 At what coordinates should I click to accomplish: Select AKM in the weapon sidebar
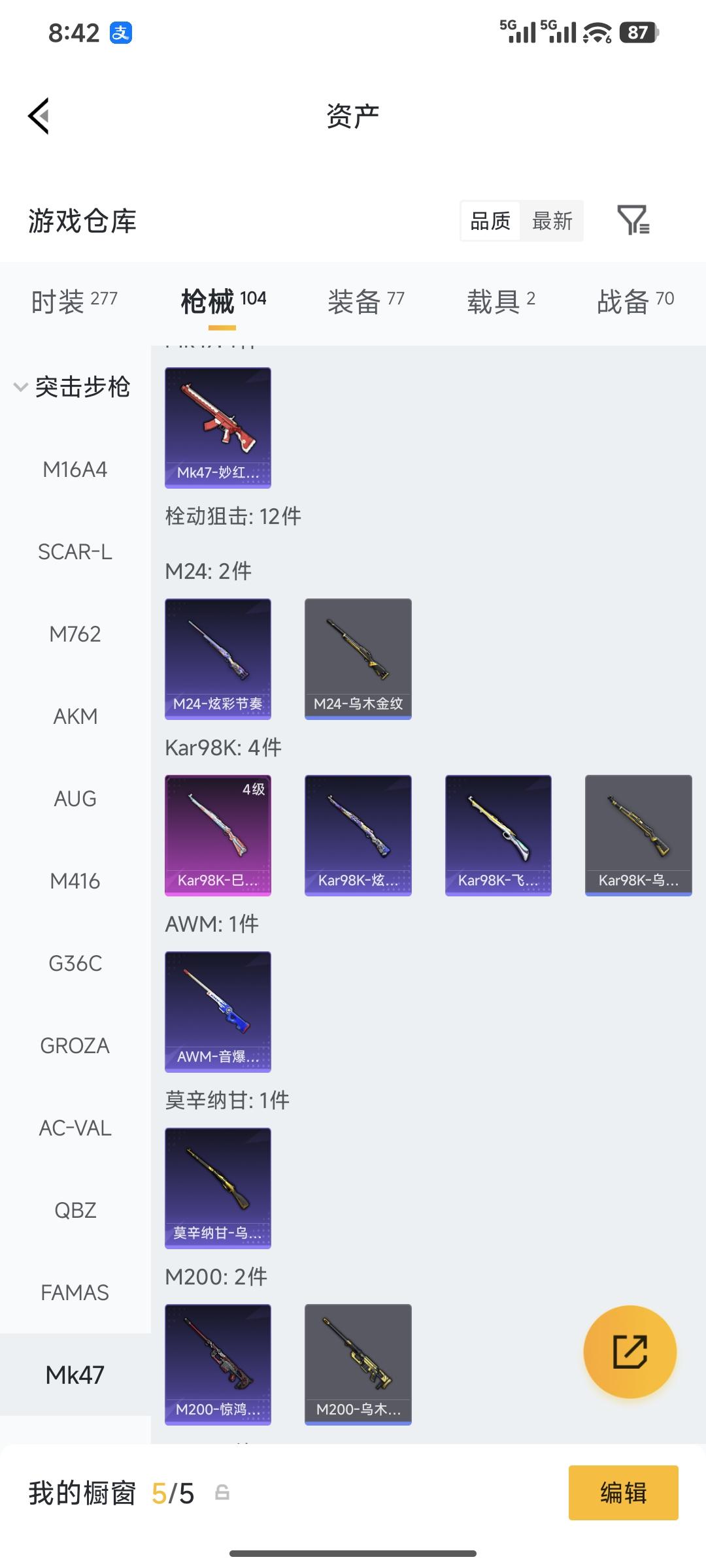[x=74, y=716]
